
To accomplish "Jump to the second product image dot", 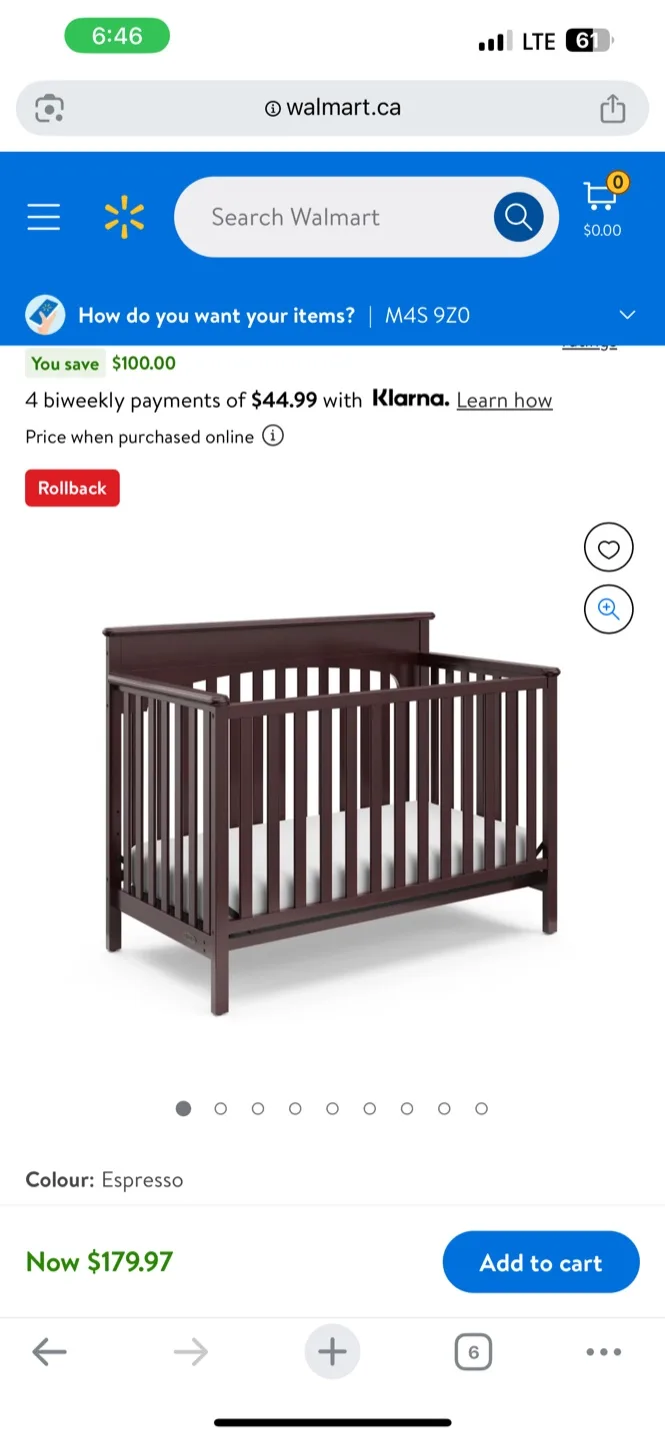I will click(x=221, y=1108).
